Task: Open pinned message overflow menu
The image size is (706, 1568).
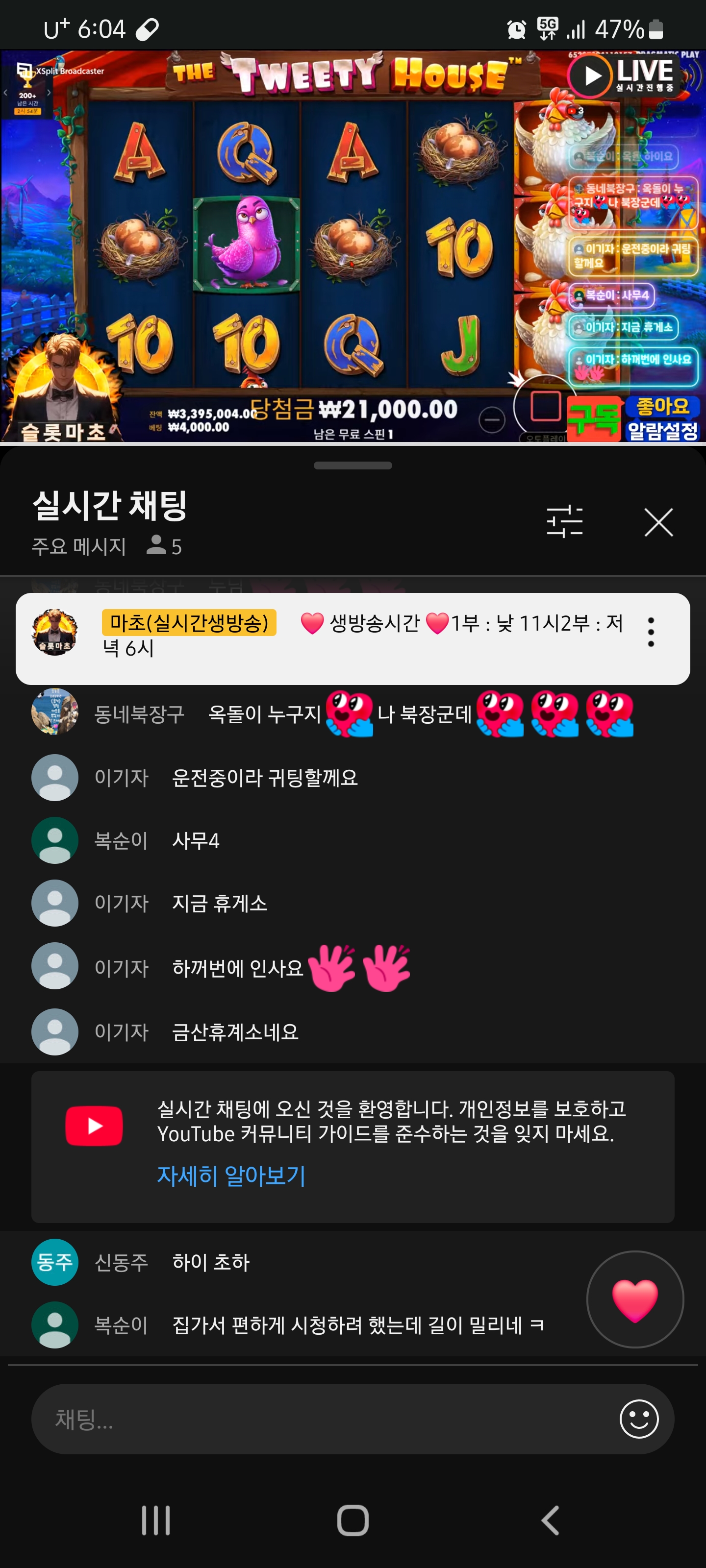Action: (651, 632)
